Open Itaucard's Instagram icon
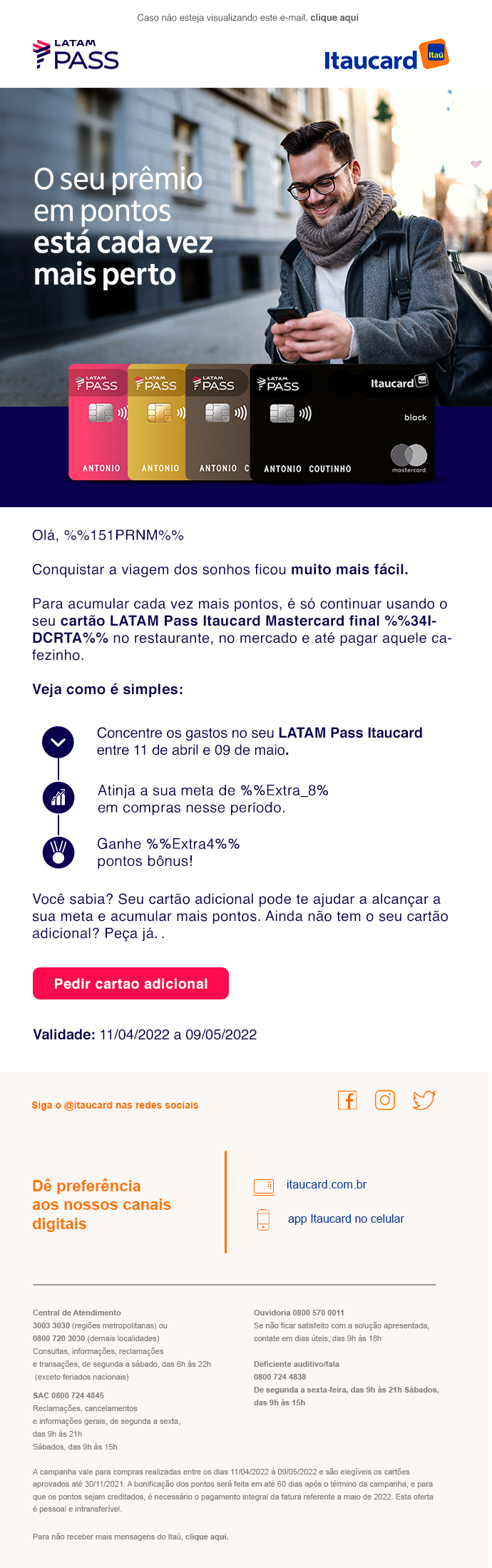The height and width of the screenshot is (1568, 492). (385, 1100)
